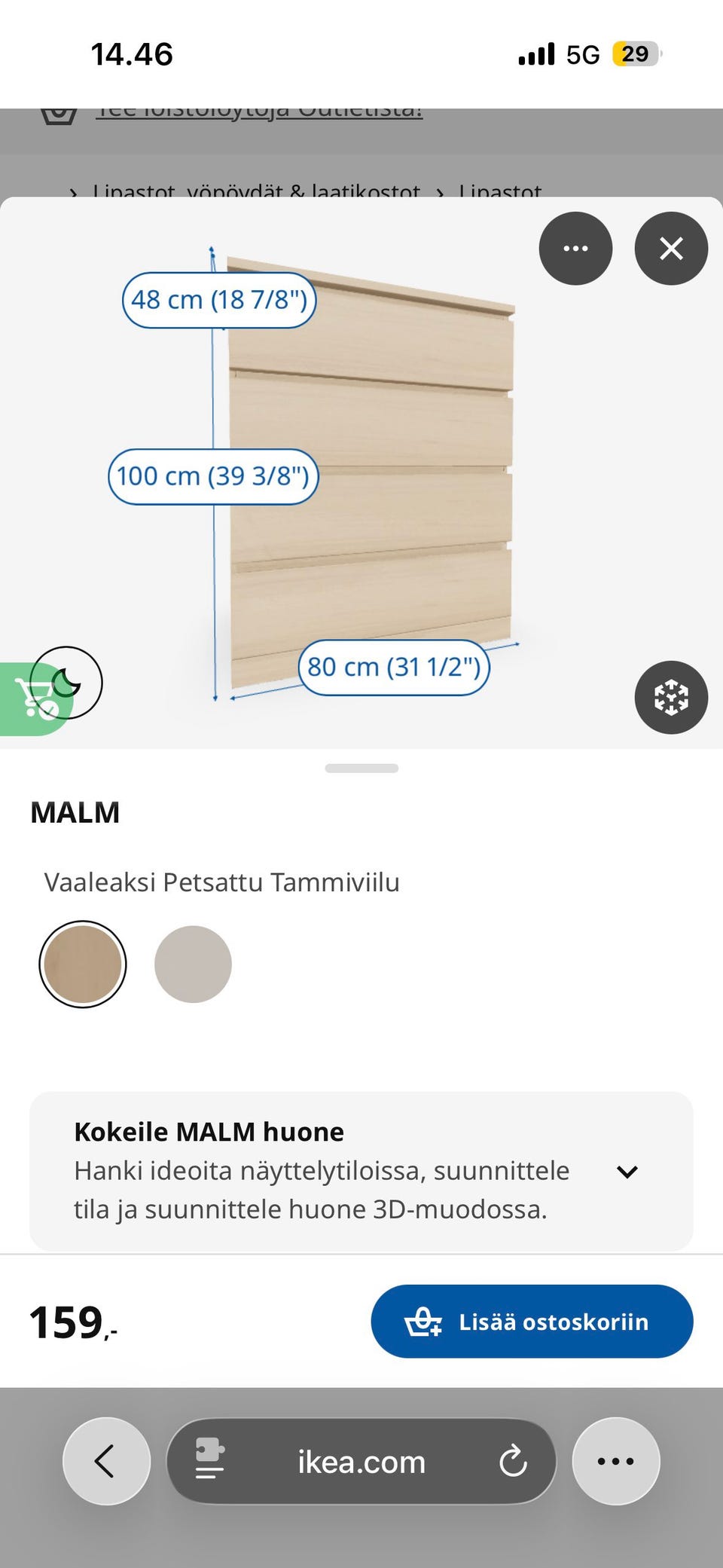
Task: Select the 100 cm height dimension label
Action: pos(212,475)
